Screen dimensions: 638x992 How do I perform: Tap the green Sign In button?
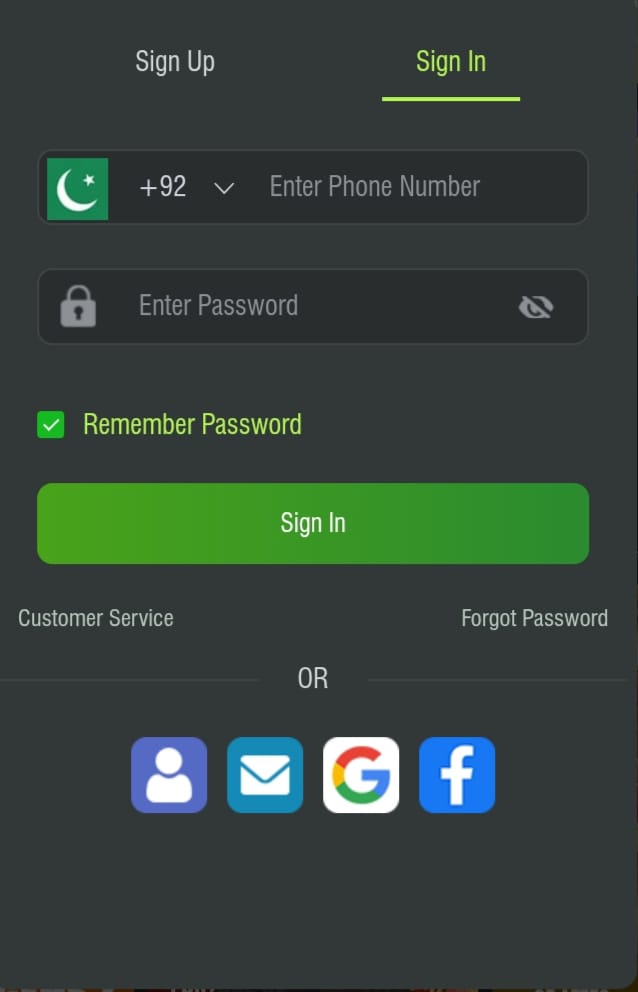313,523
